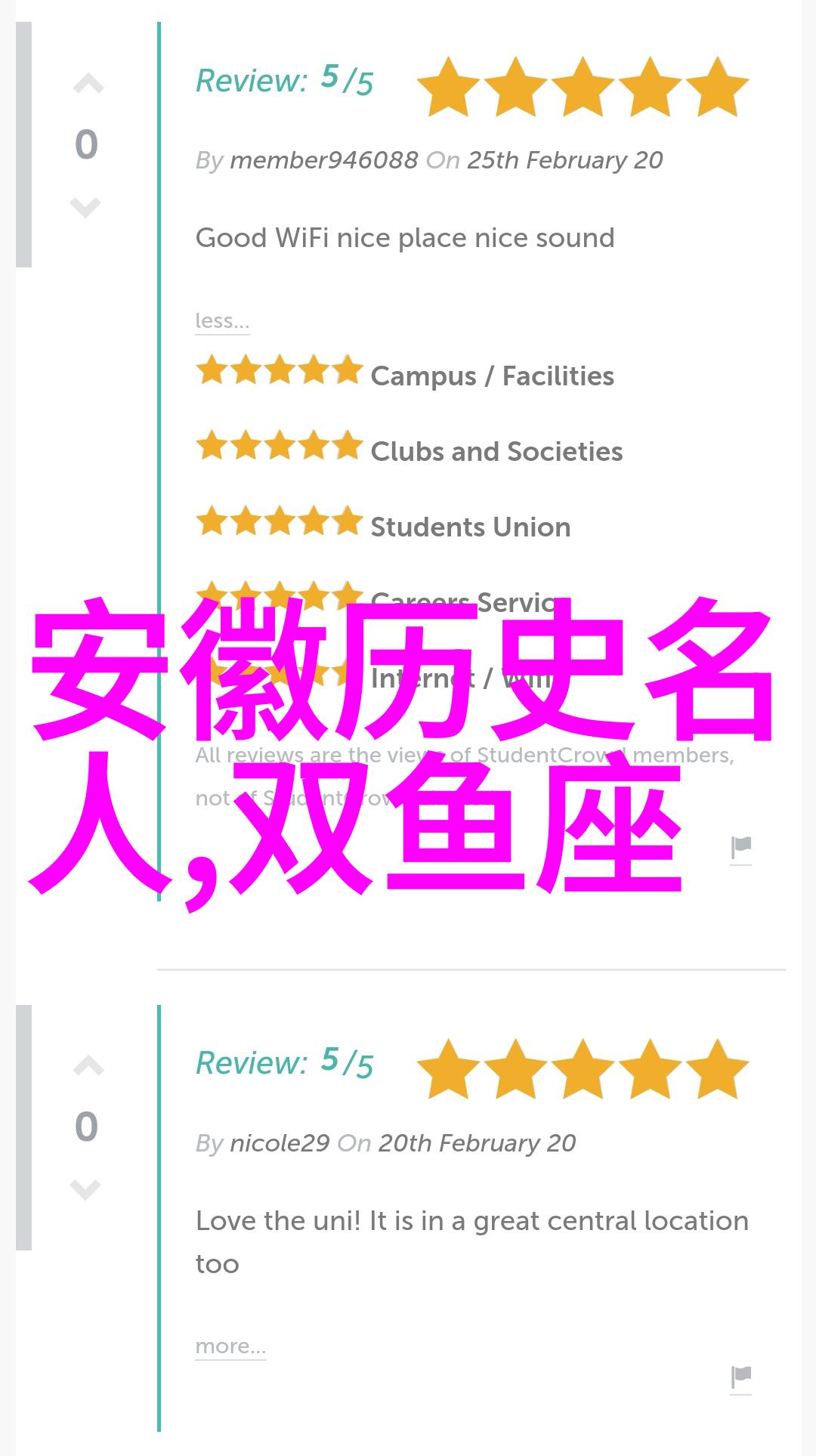Downvote the review by member946088
This screenshot has width=816, height=1456.
click(85, 206)
